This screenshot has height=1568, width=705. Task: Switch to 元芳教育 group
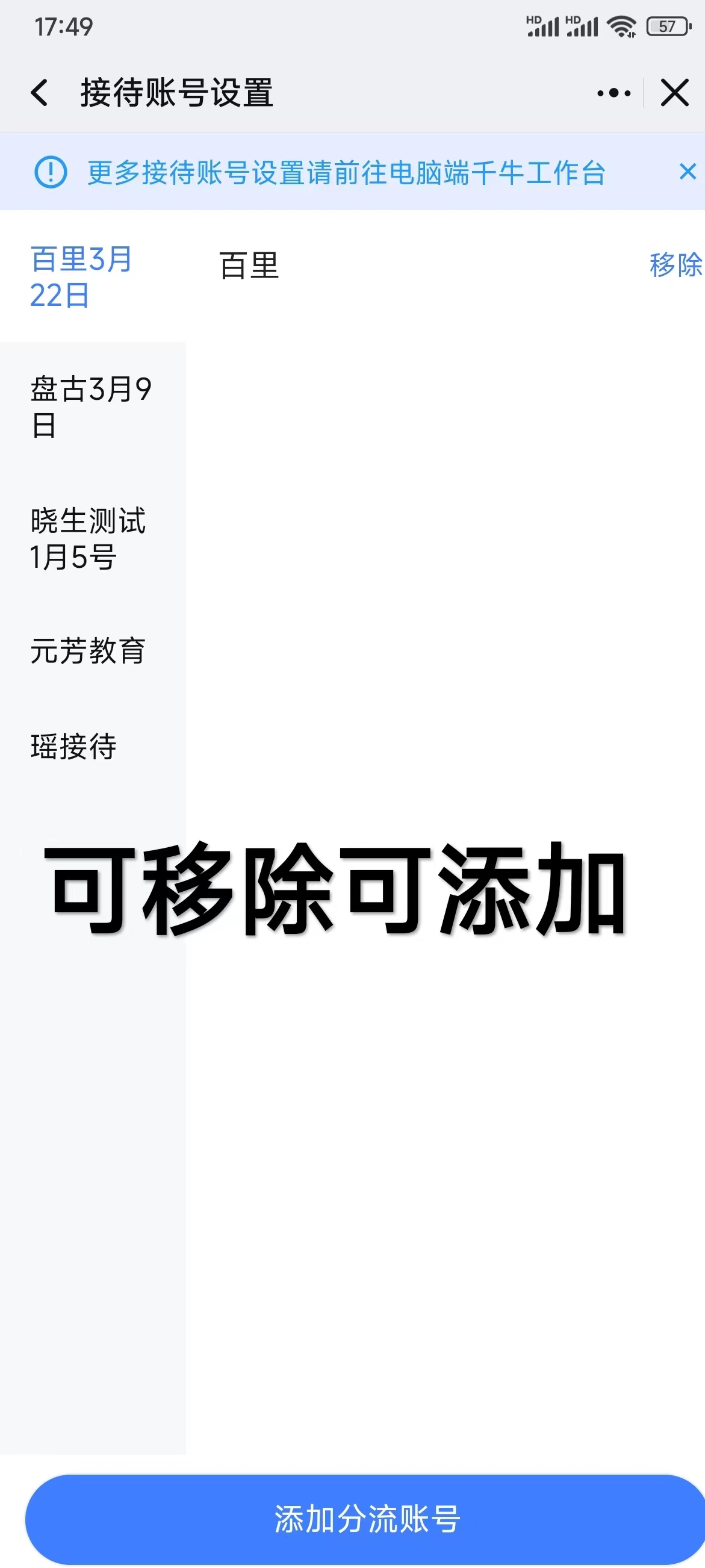[x=89, y=651]
